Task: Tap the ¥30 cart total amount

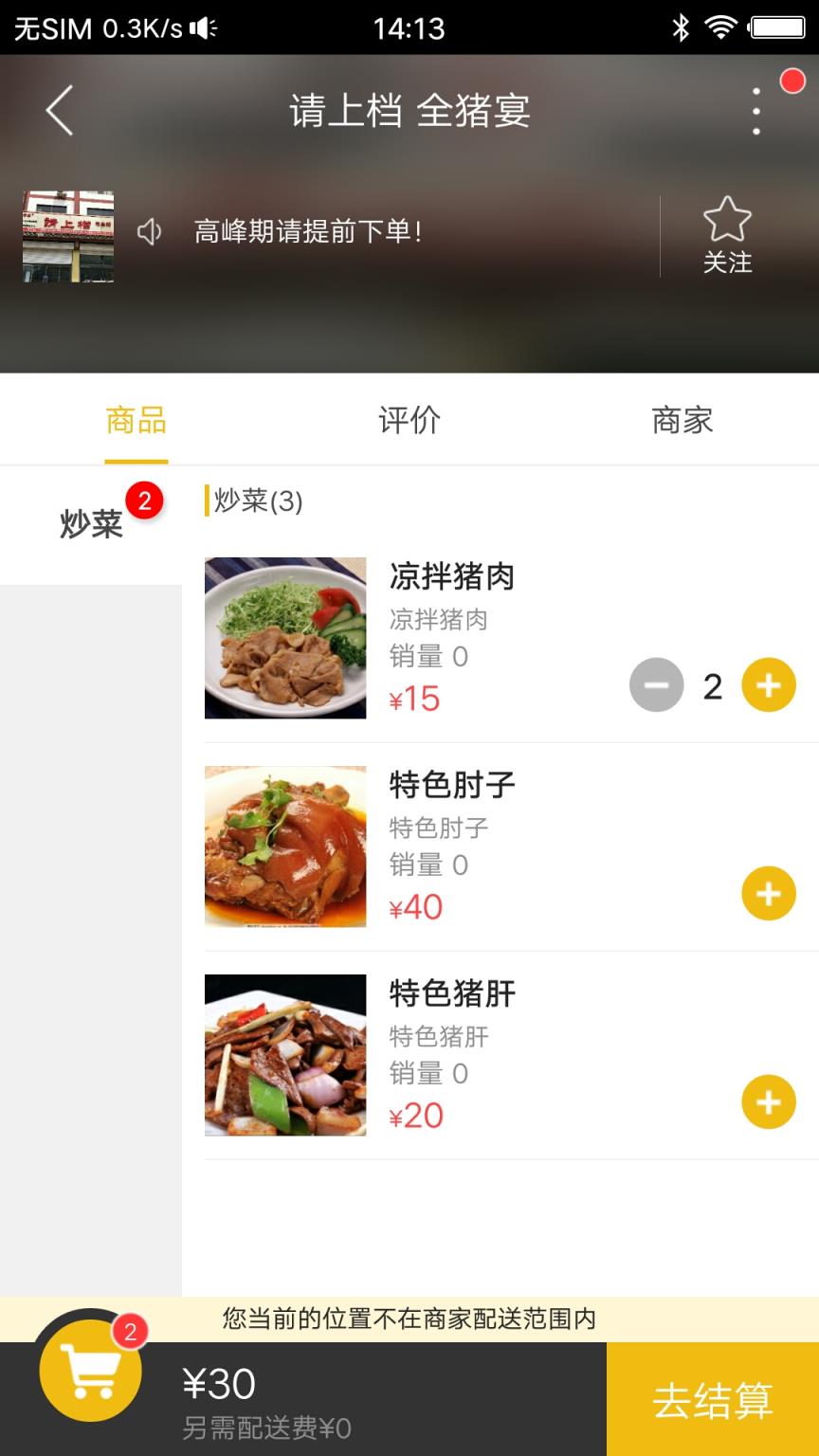Action: (220, 1384)
